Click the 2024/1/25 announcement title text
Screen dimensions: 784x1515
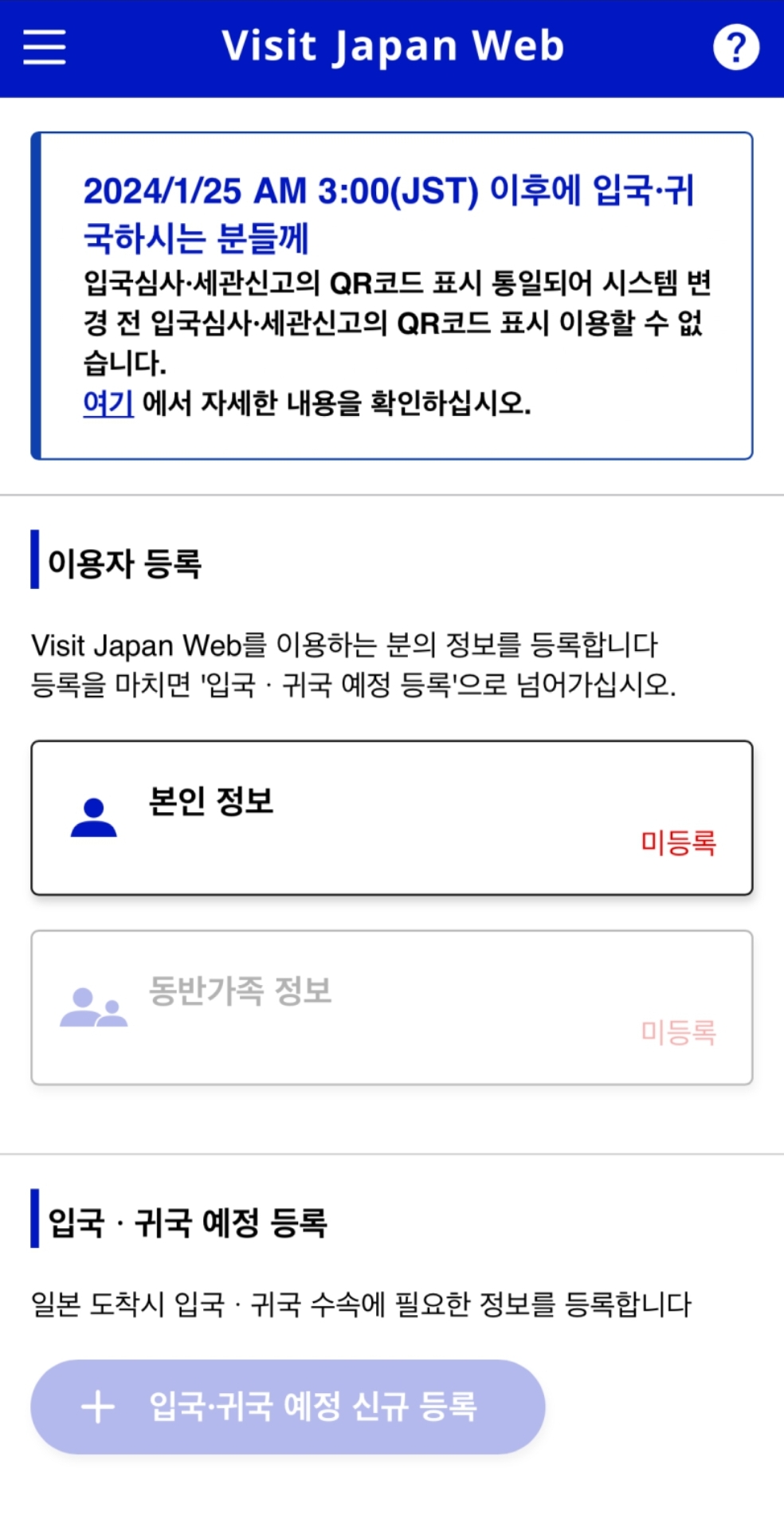(390, 211)
